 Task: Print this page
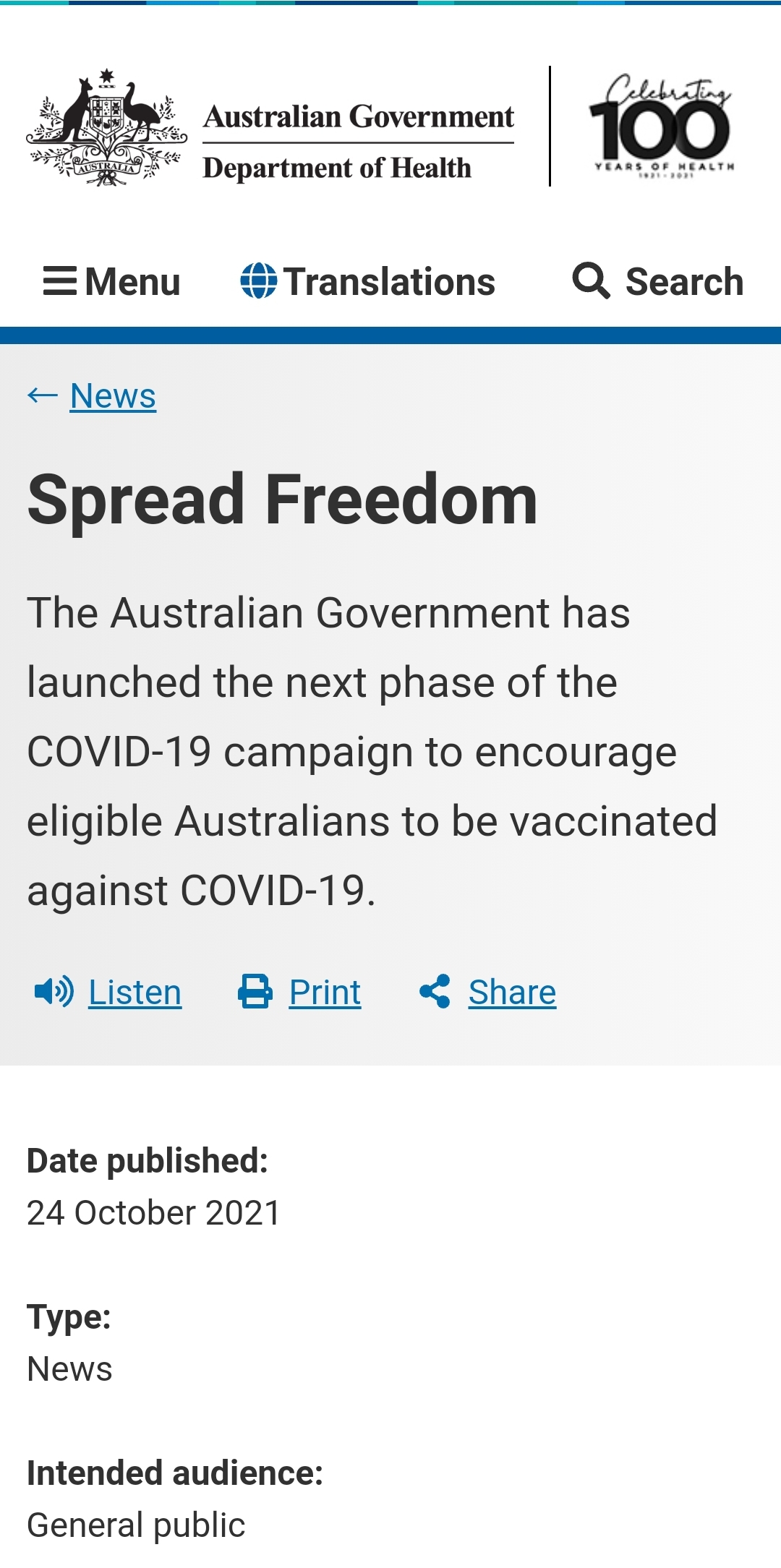tap(324, 992)
